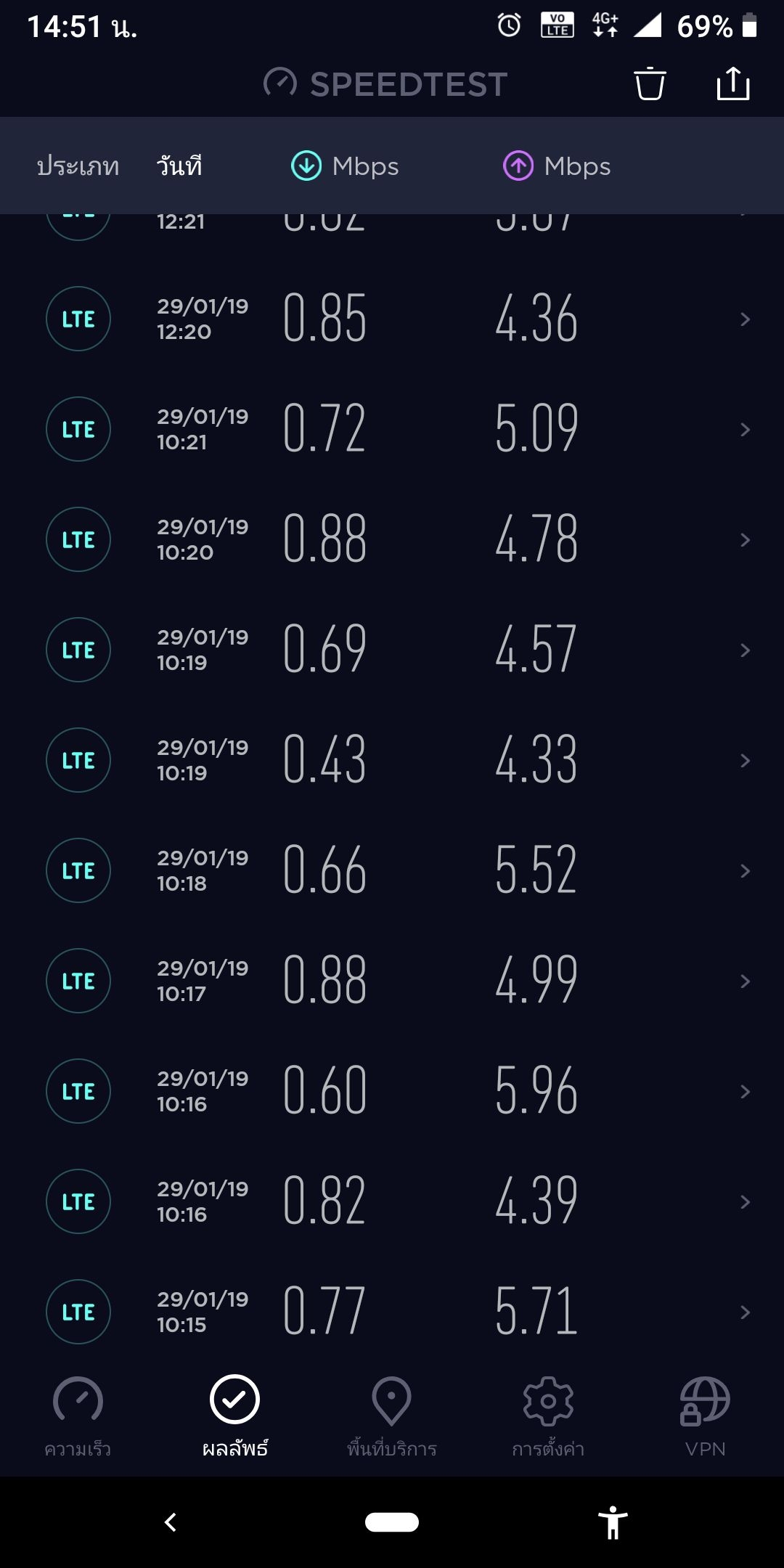View the 10:17 result with 4.99 upload

(392, 981)
